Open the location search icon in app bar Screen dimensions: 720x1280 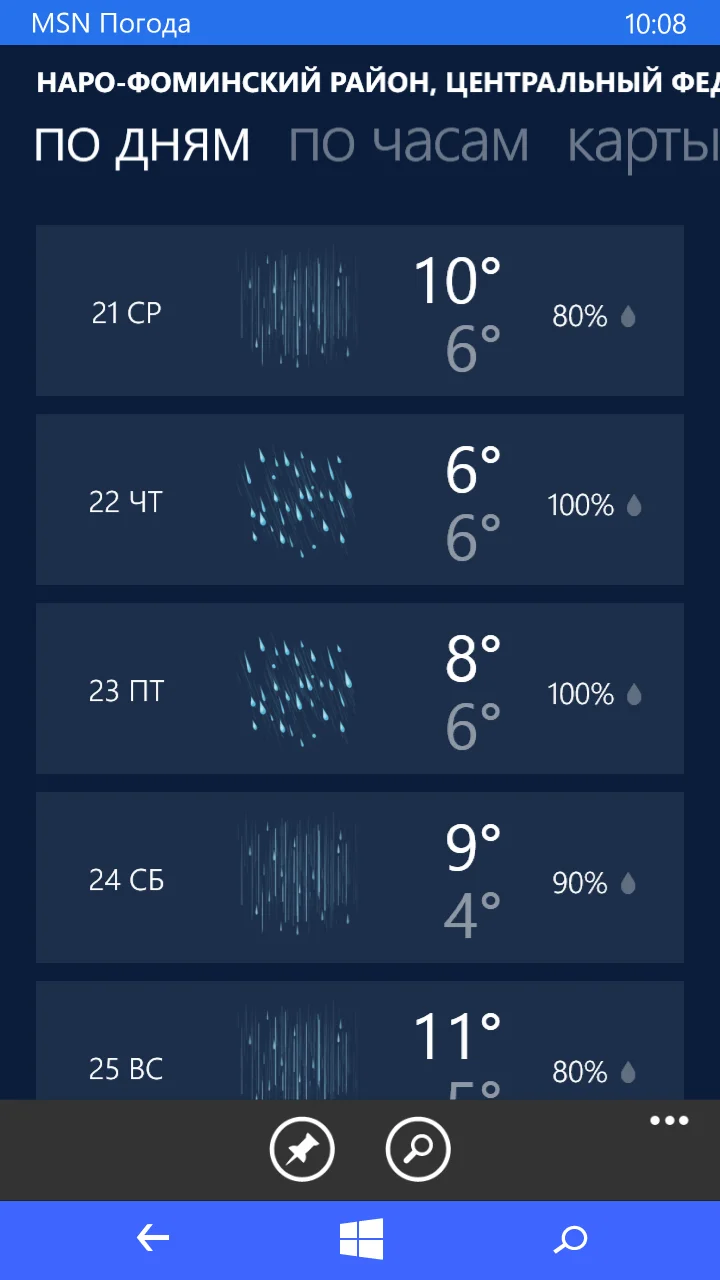[x=418, y=1150]
